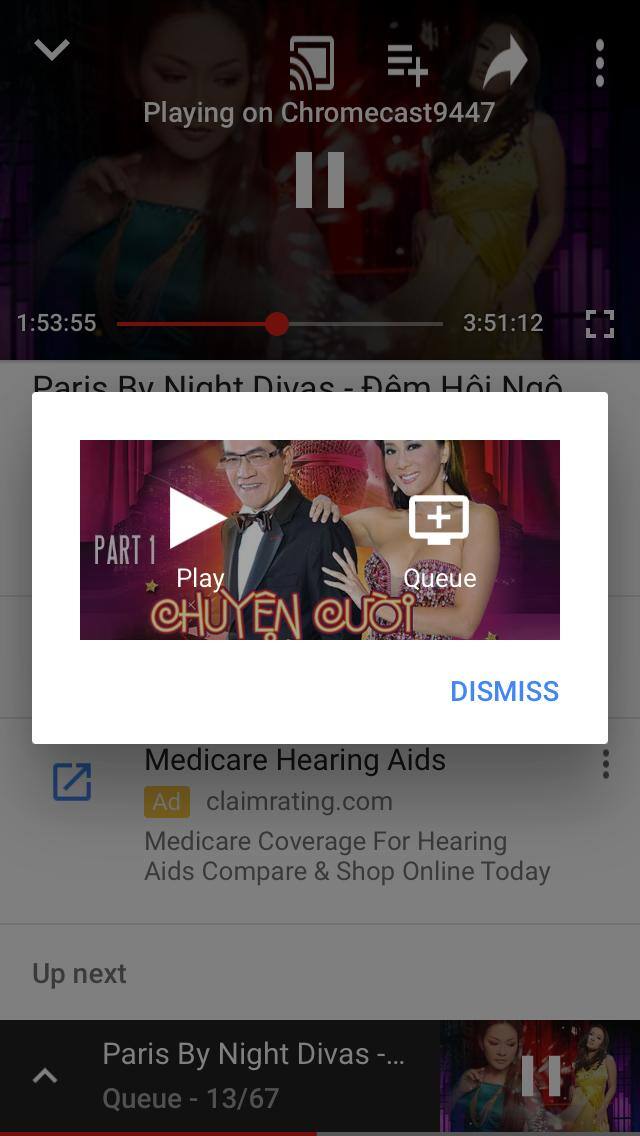Viewport: 640px width, 1136px height.
Task: Open options for Medicare Hearing Aids ad
Action: coord(605,765)
